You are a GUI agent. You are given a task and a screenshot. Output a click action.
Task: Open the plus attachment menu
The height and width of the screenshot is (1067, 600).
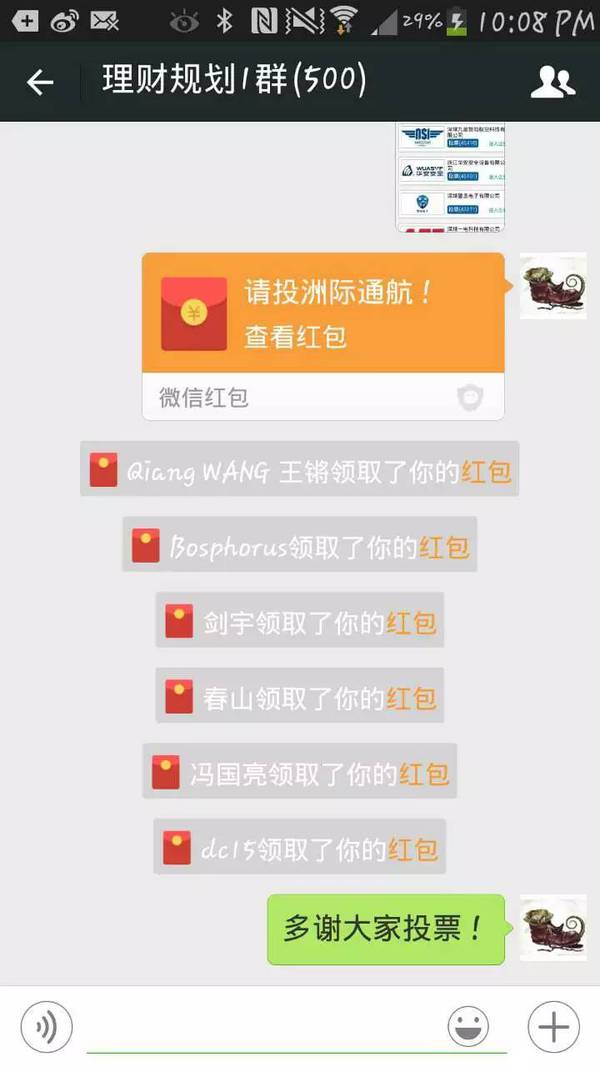553,1027
